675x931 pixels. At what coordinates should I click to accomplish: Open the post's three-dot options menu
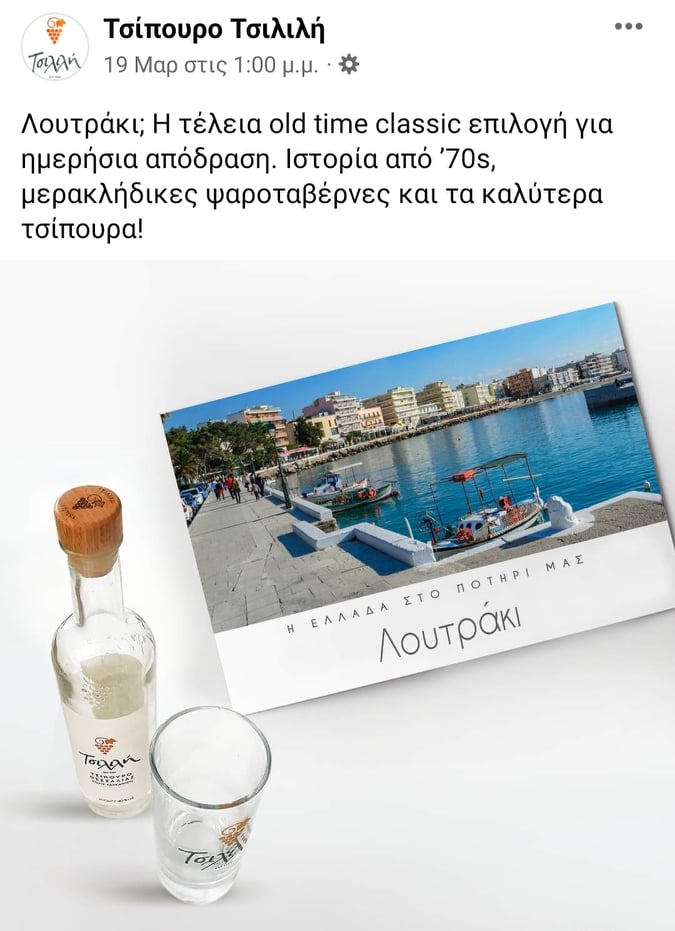[x=628, y=27]
